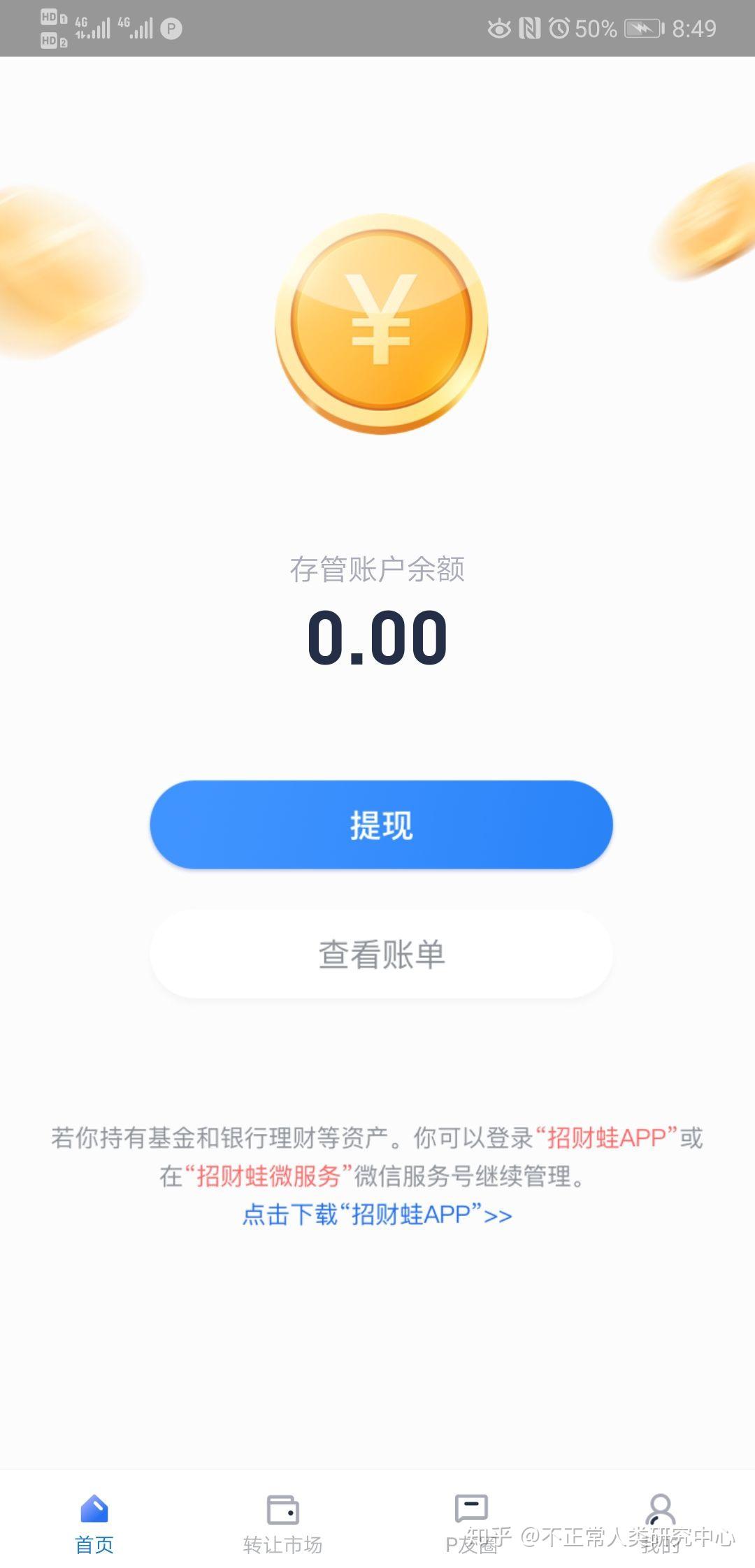Tap the red 招财蛙微服务 highlighted text
The image size is (755, 1568).
click(273, 1173)
